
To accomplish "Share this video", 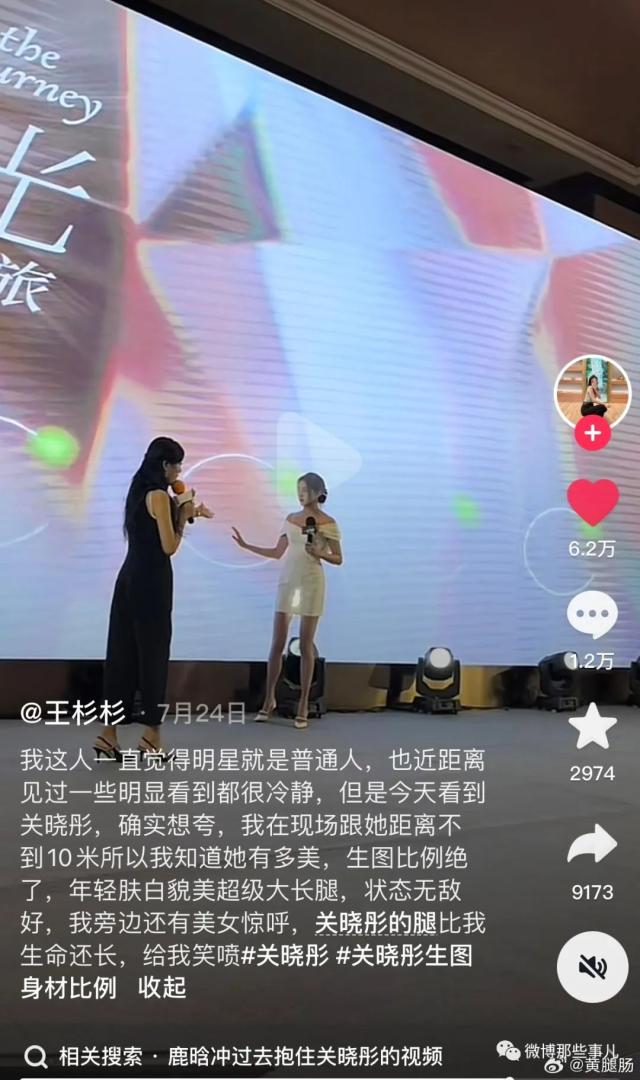I will pyautogui.click(x=592, y=845).
